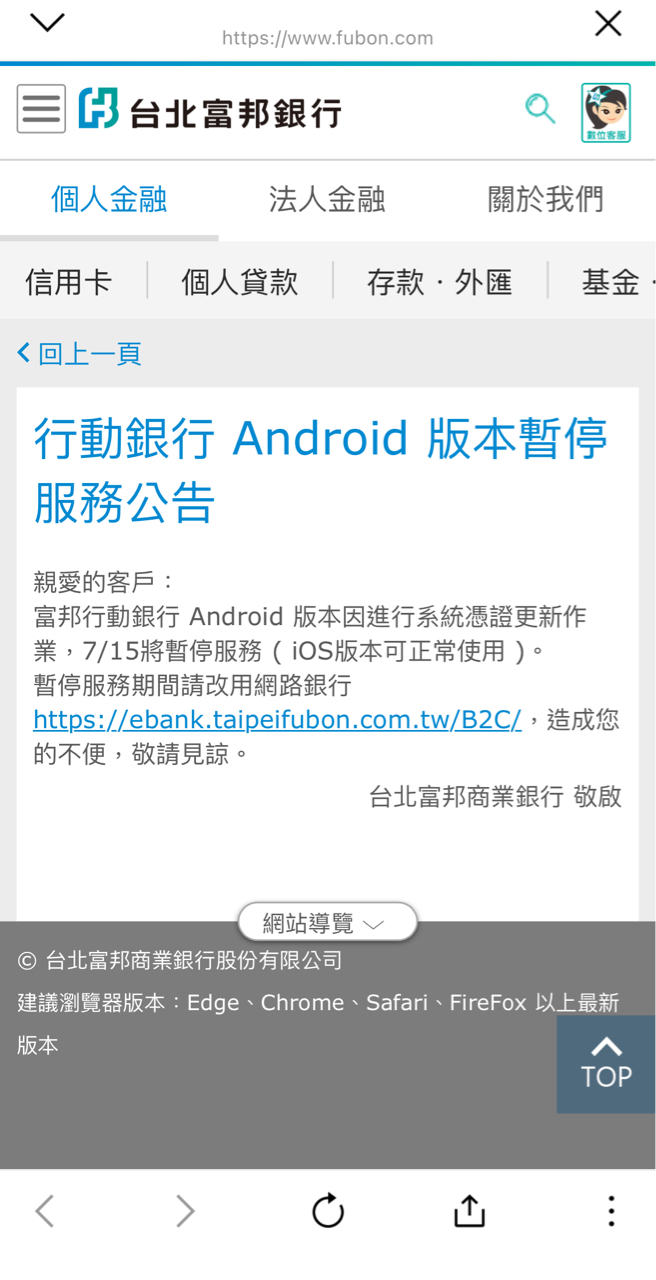Go back via 回上一頁 link
Viewport: 656px width, 1280px height.
tap(79, 353)
